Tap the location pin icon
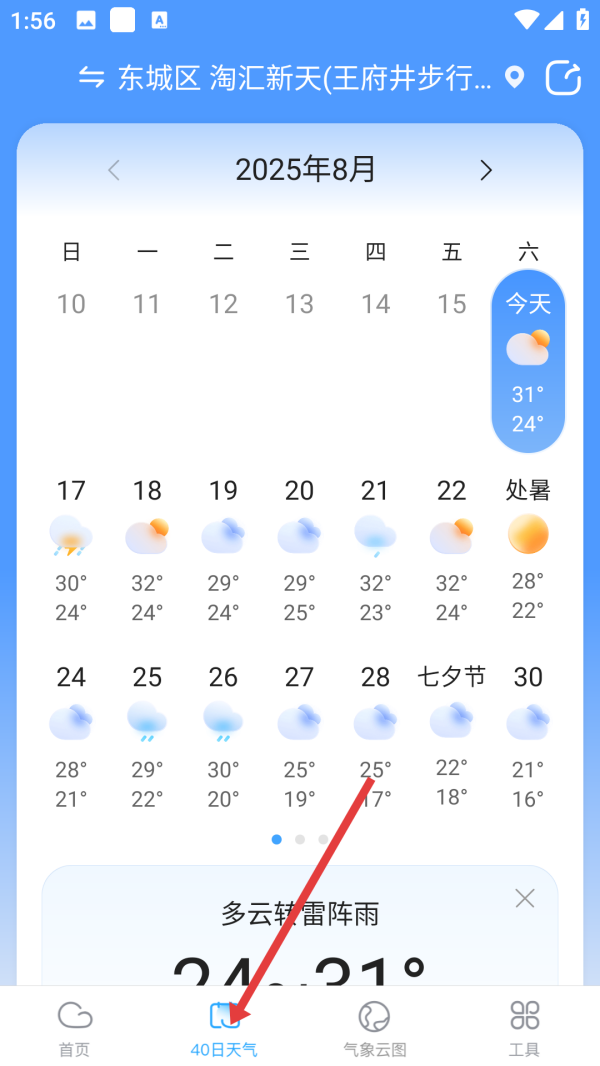Screen dimensions: 600x1066 point(515,78)
